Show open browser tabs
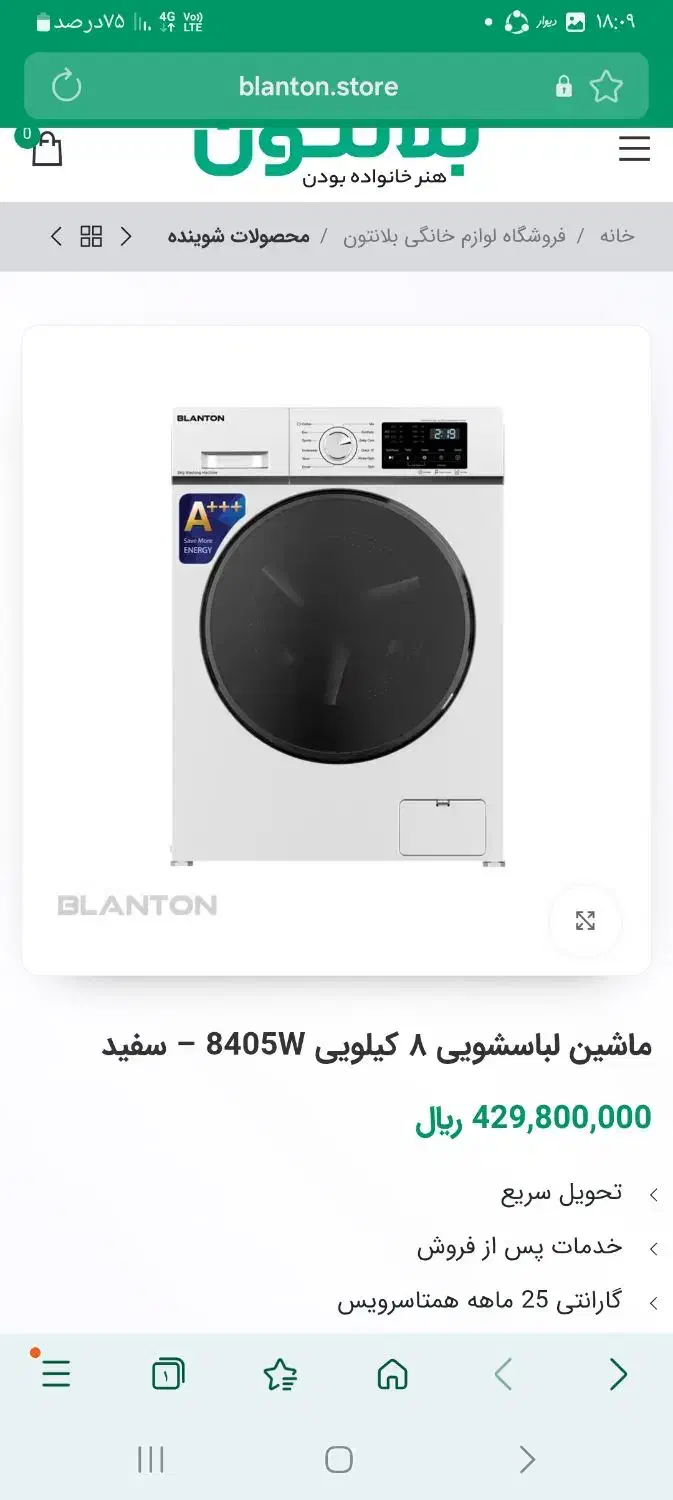Image resolution: width=673 pixels, height=1500 pixels. [168, 1375]
